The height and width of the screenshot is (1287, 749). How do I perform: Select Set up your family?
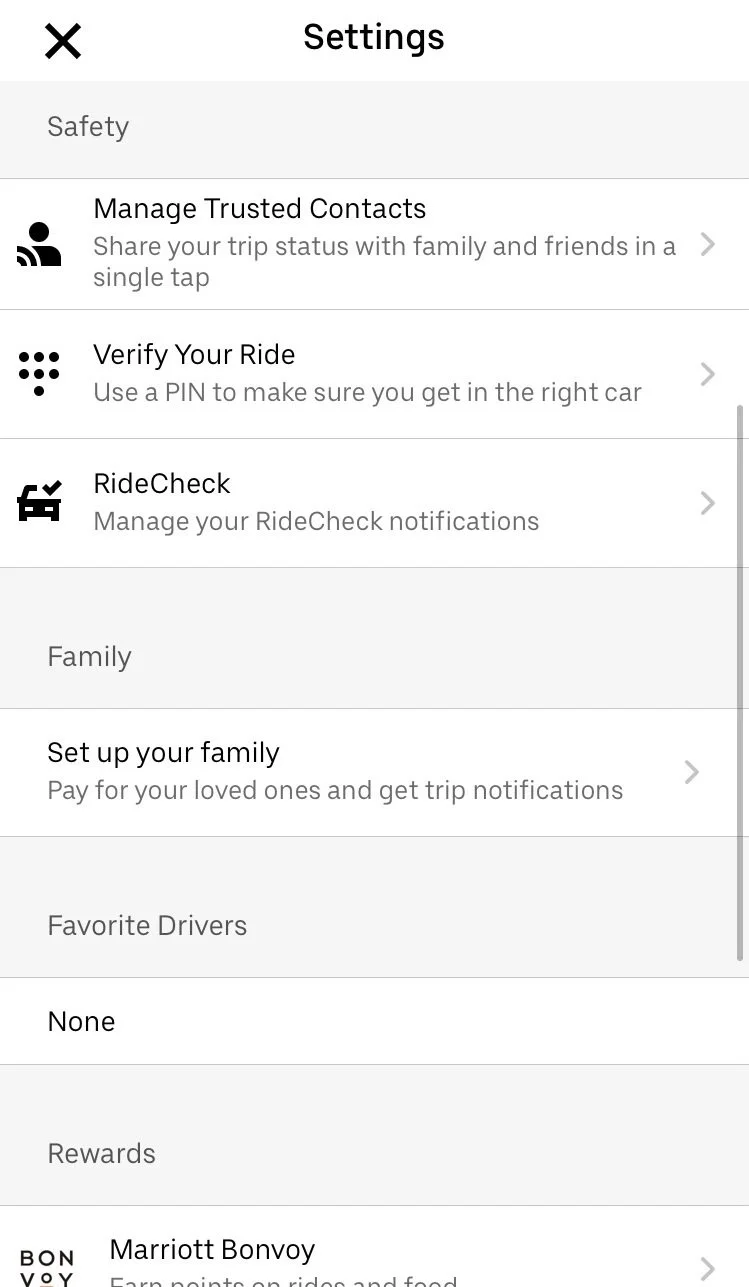374,771
